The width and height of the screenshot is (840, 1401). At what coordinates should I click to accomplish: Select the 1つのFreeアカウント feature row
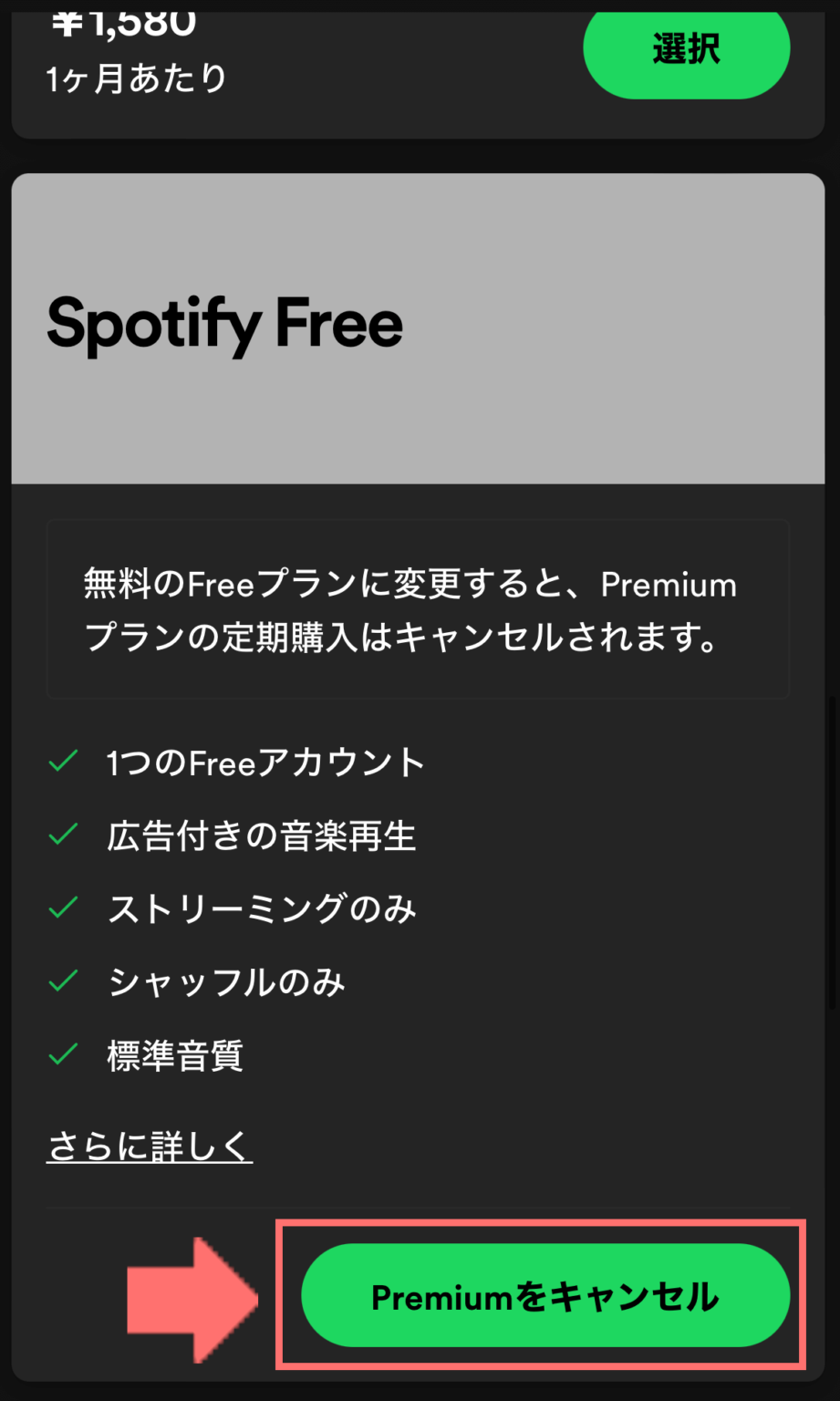264,762
